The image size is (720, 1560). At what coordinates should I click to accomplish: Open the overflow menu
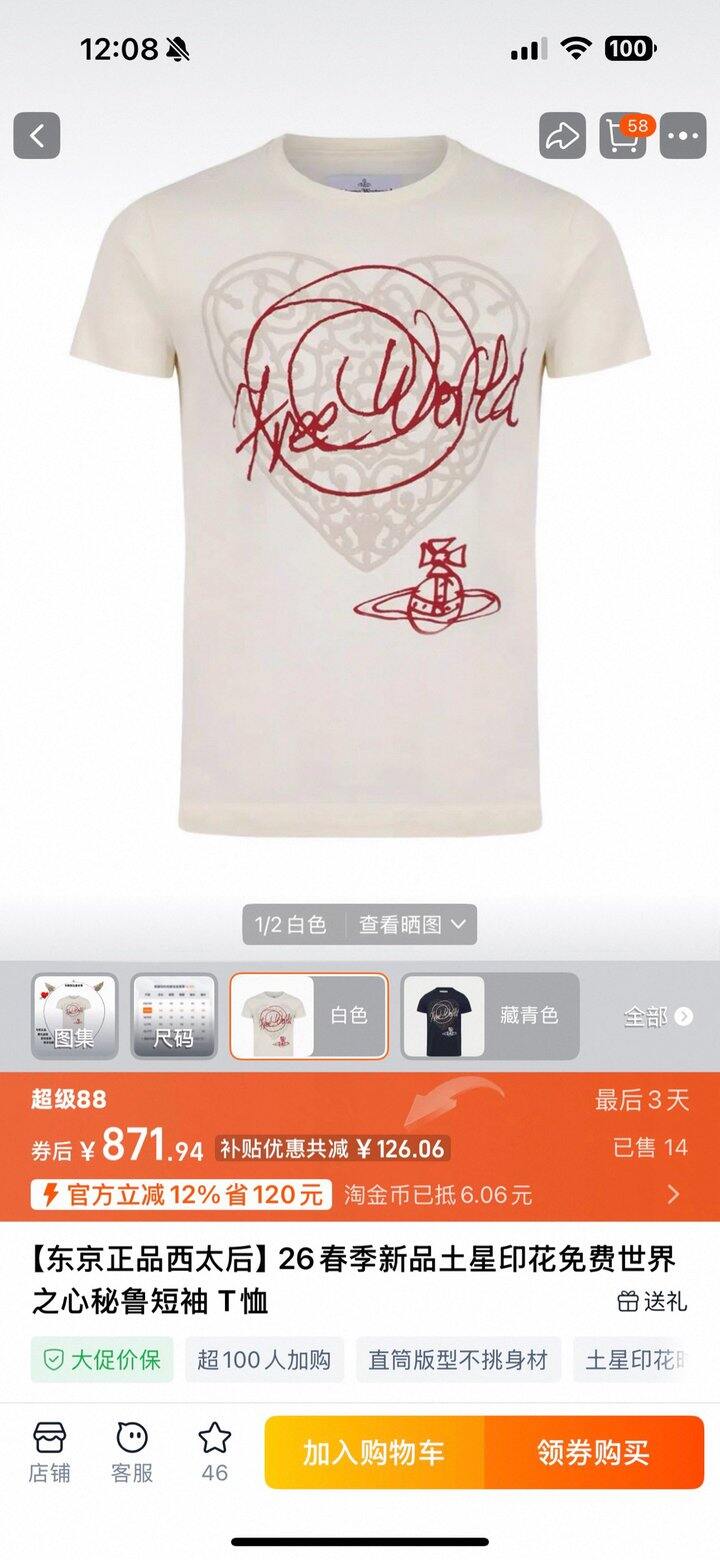[x=684, y=136]
